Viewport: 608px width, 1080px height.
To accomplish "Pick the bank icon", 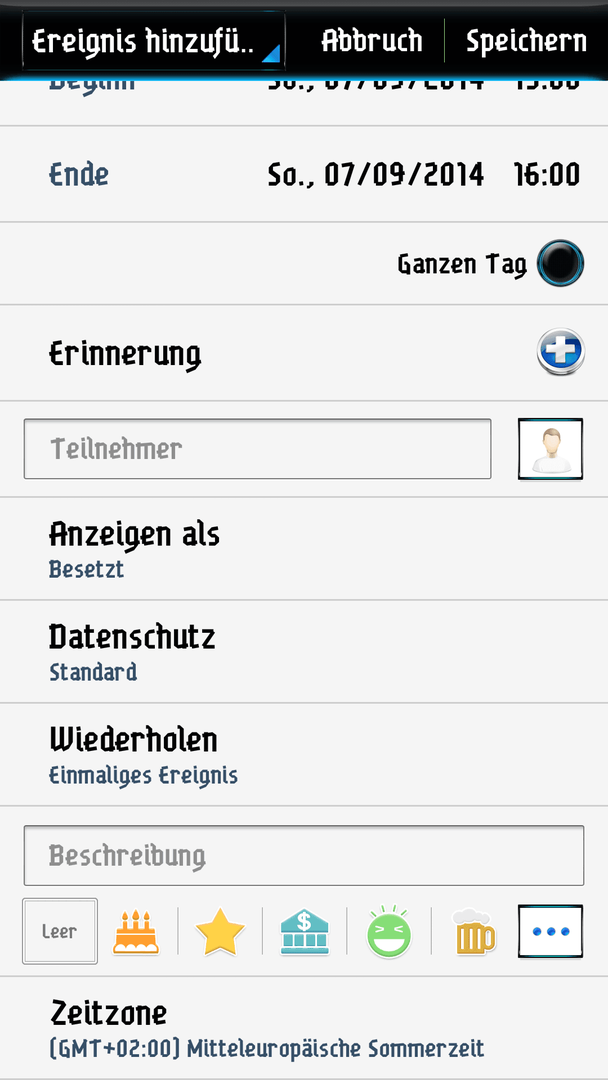I will pyautogui.click(x=304, y=932).
